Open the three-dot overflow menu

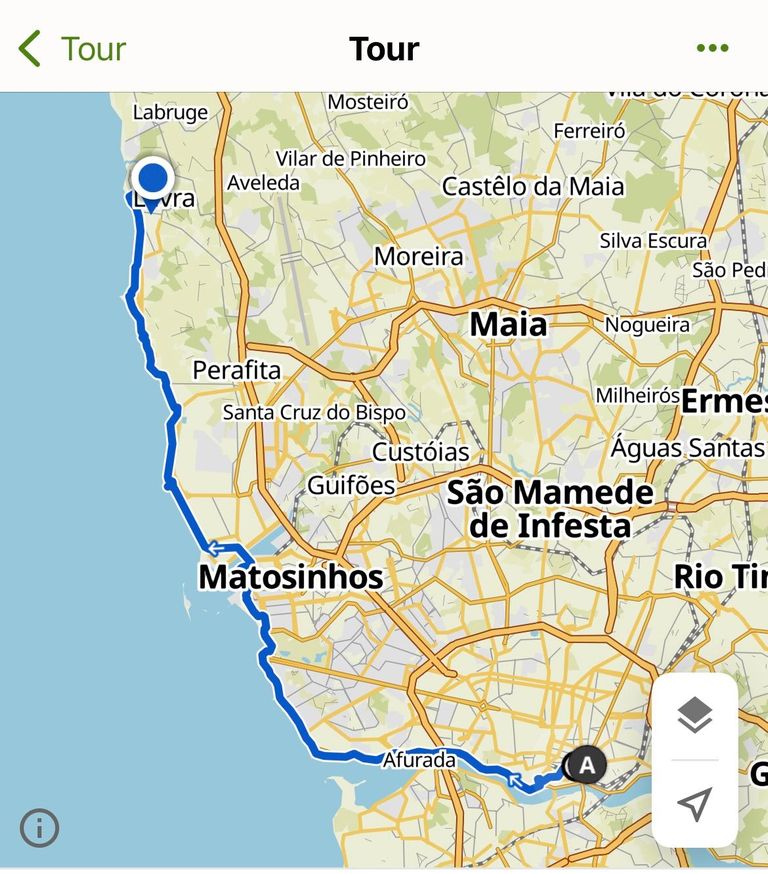click(712, 48)
